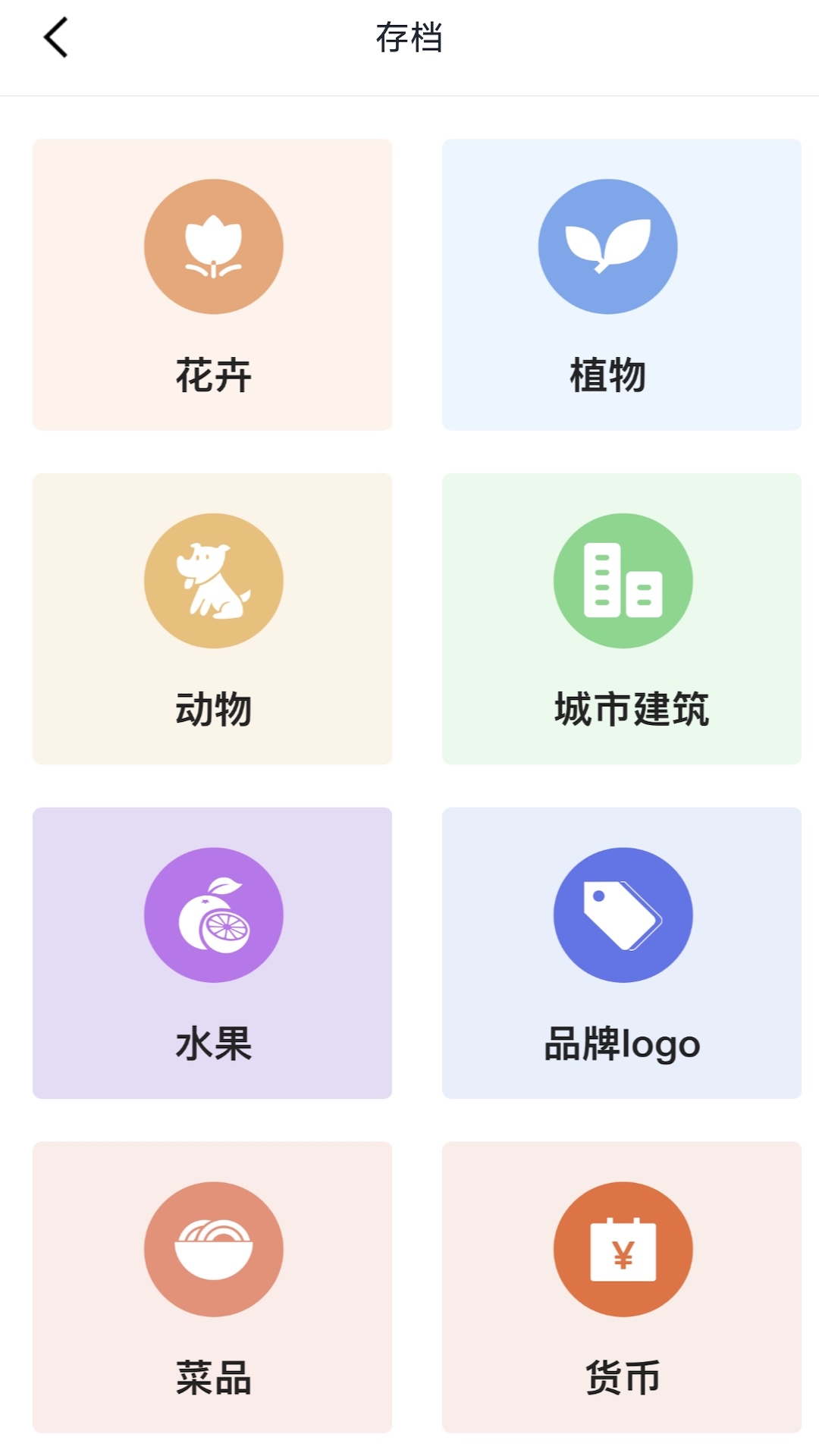Viewport: 819px width, 1456px height.
Task: Select the 植物 category card
Action: [622, 284]
